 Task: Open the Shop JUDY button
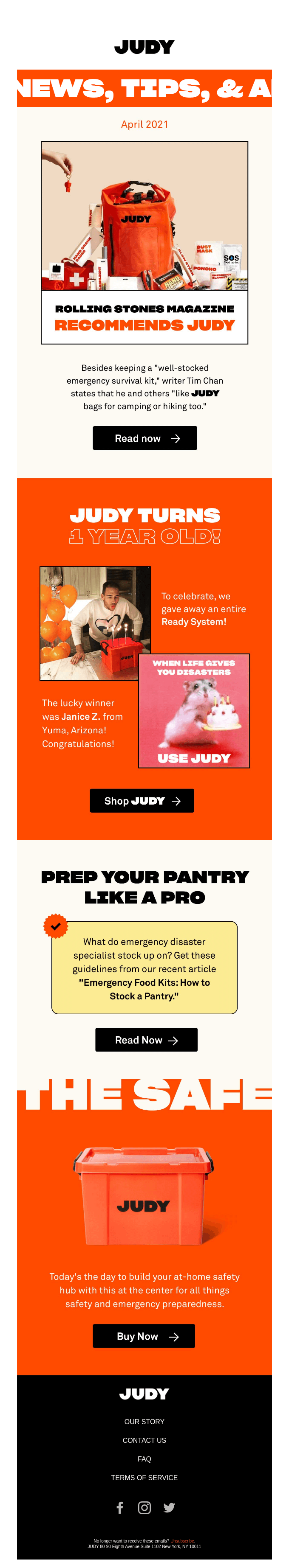click(x=142, y=800)
